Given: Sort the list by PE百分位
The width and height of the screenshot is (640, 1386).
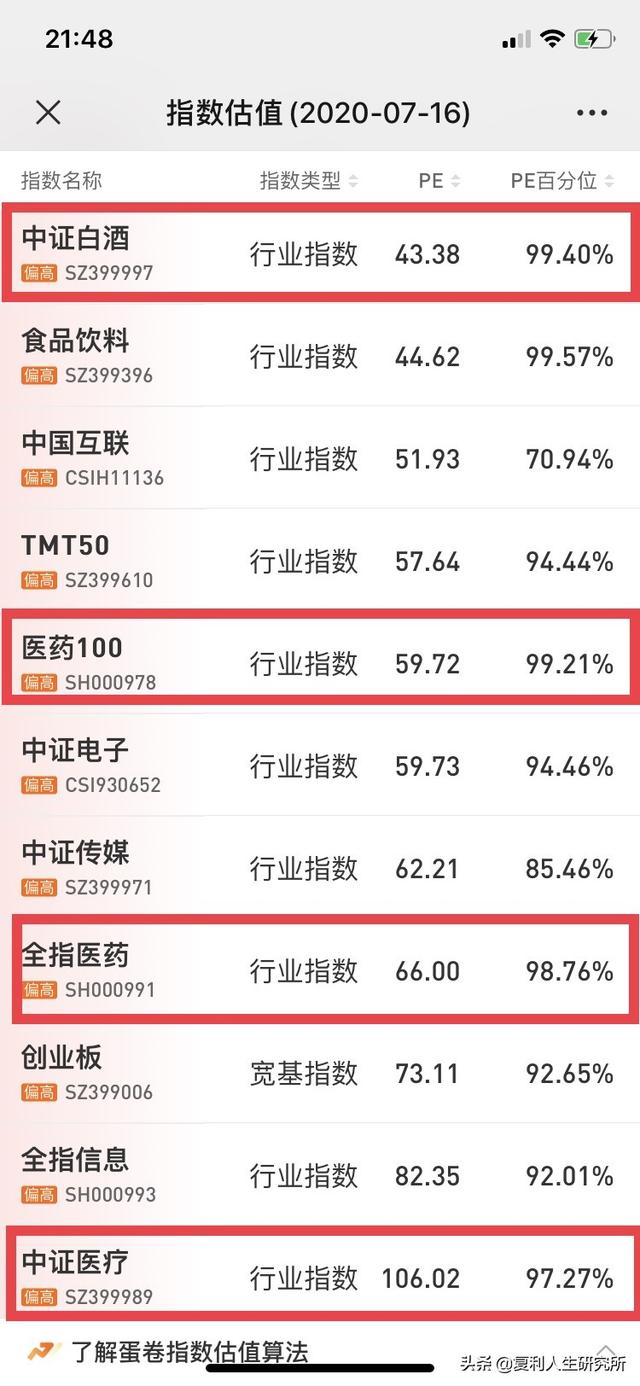Looking at the screenshot, I should 561,180.
